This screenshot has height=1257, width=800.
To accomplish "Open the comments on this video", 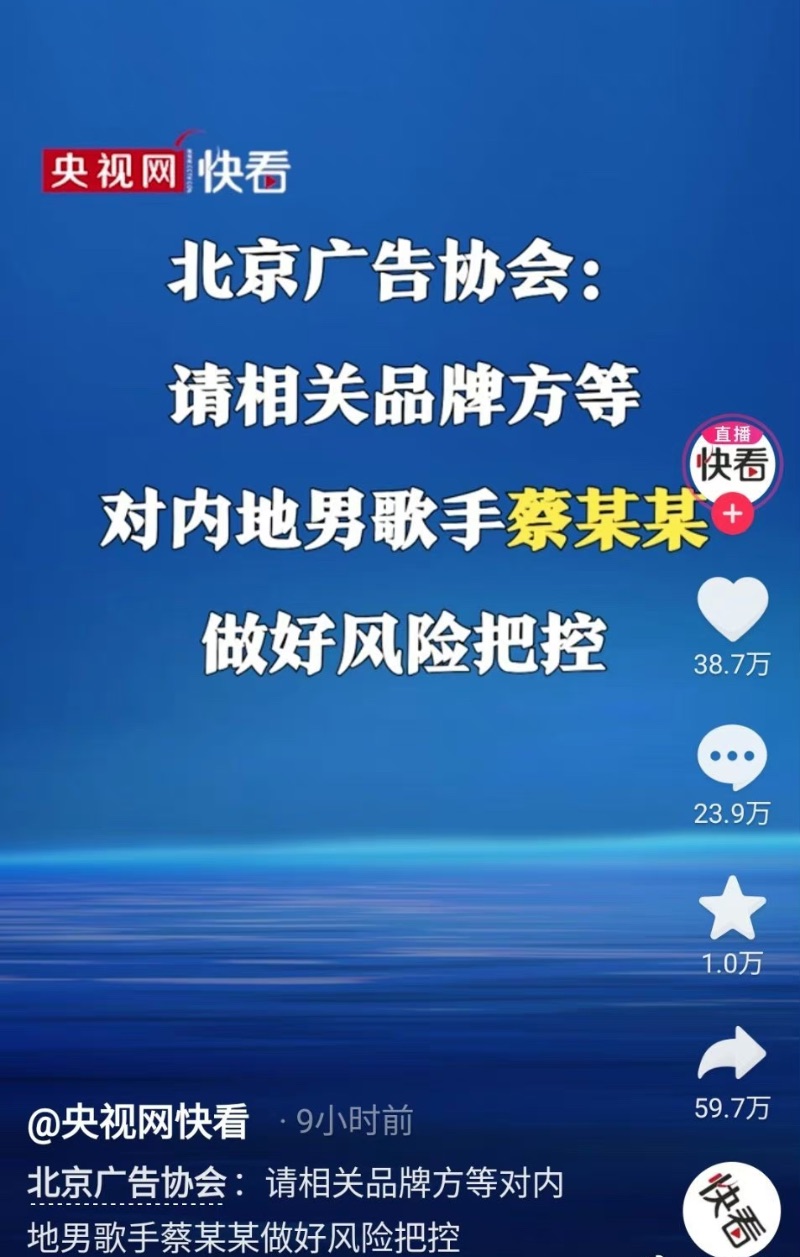I will pos(732,757).
